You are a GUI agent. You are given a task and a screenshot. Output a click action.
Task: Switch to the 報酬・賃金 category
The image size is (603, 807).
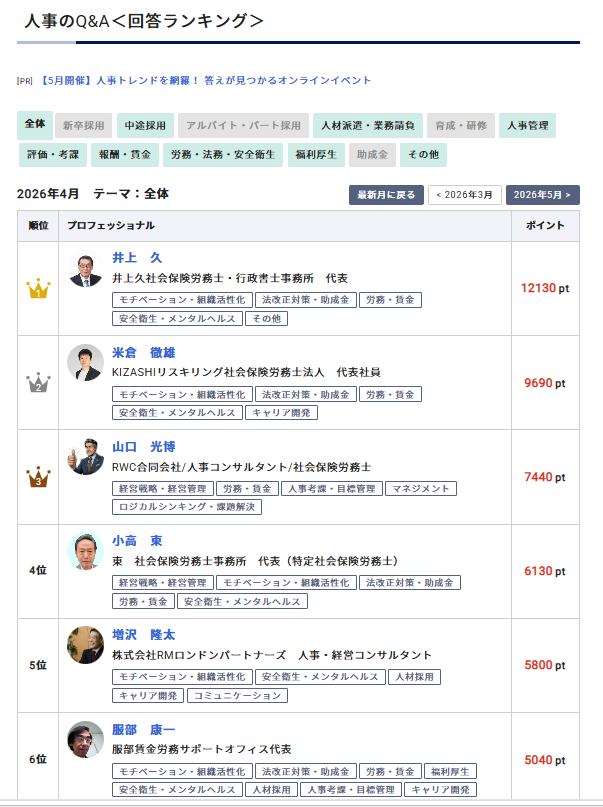[125, 155]
